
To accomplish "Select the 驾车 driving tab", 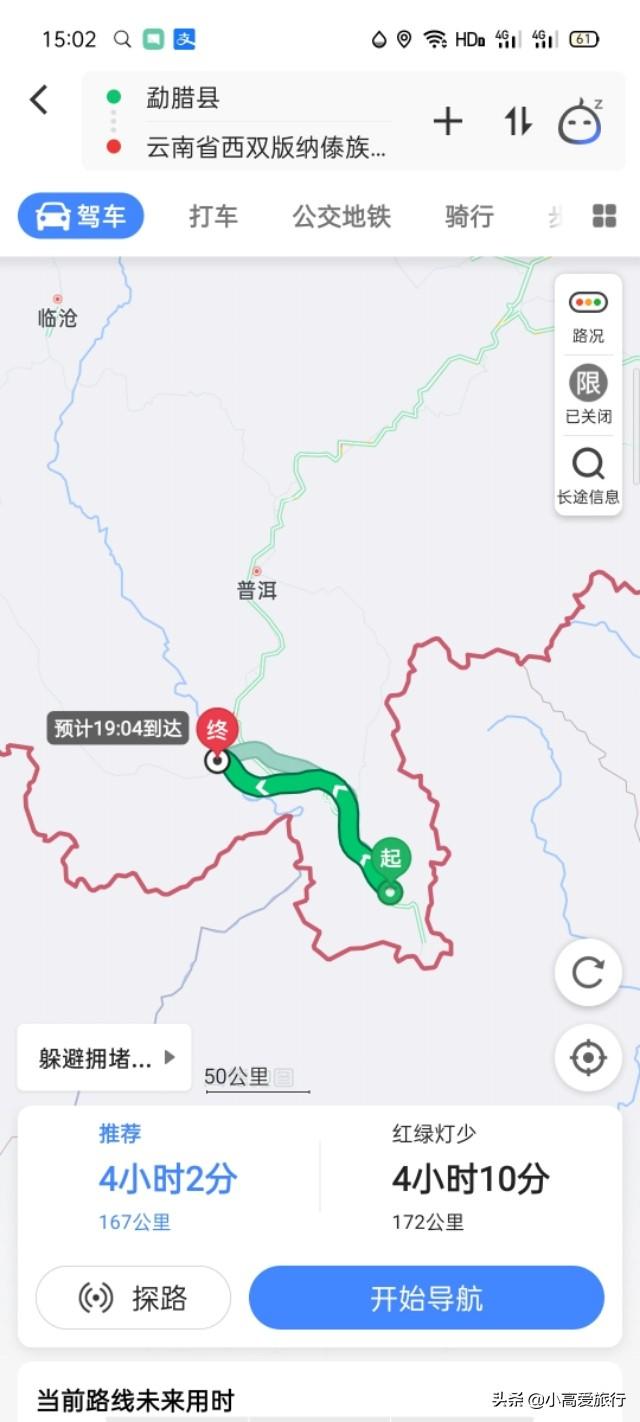I will (x=81, y=216).
